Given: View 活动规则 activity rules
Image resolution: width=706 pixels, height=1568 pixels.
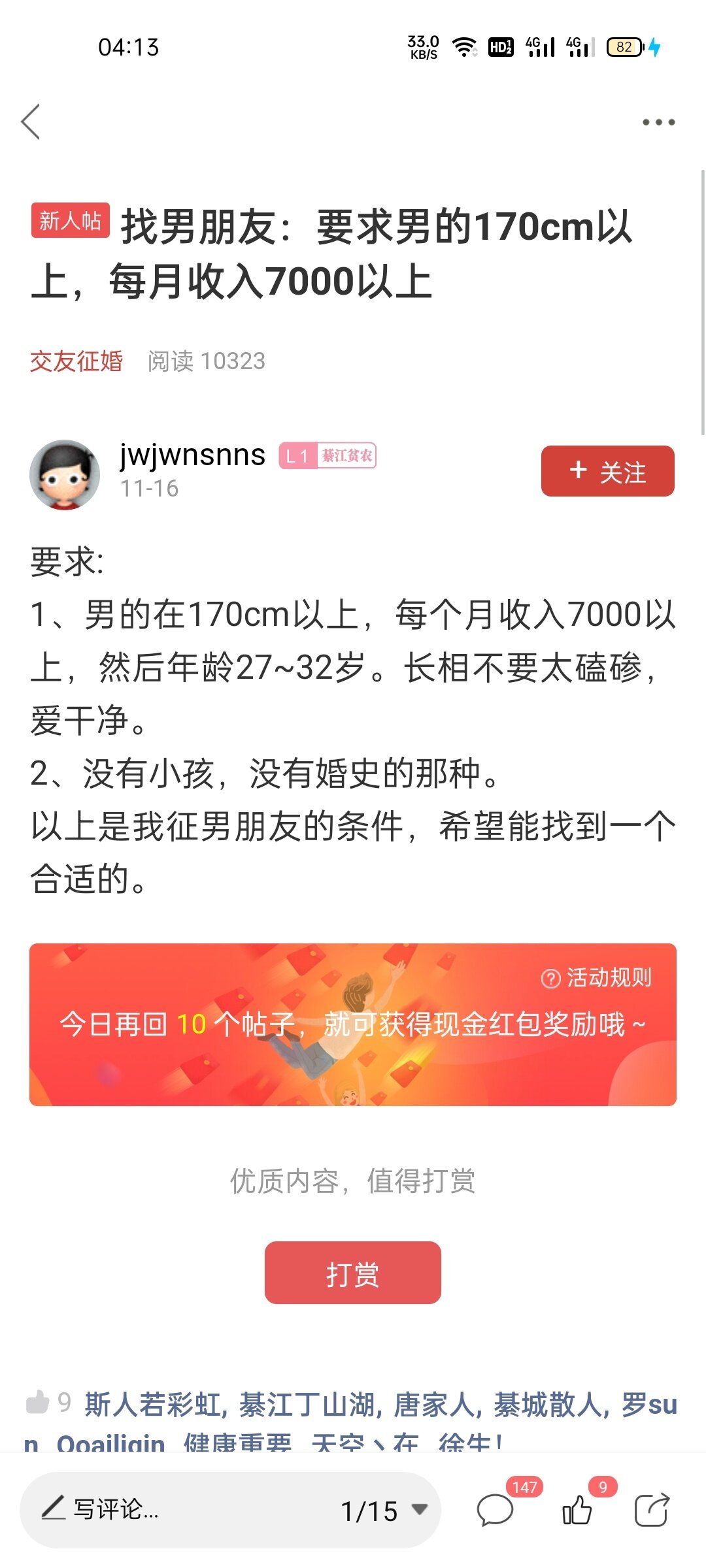Looking at the screenshot, I should click(x=596, y=977).
